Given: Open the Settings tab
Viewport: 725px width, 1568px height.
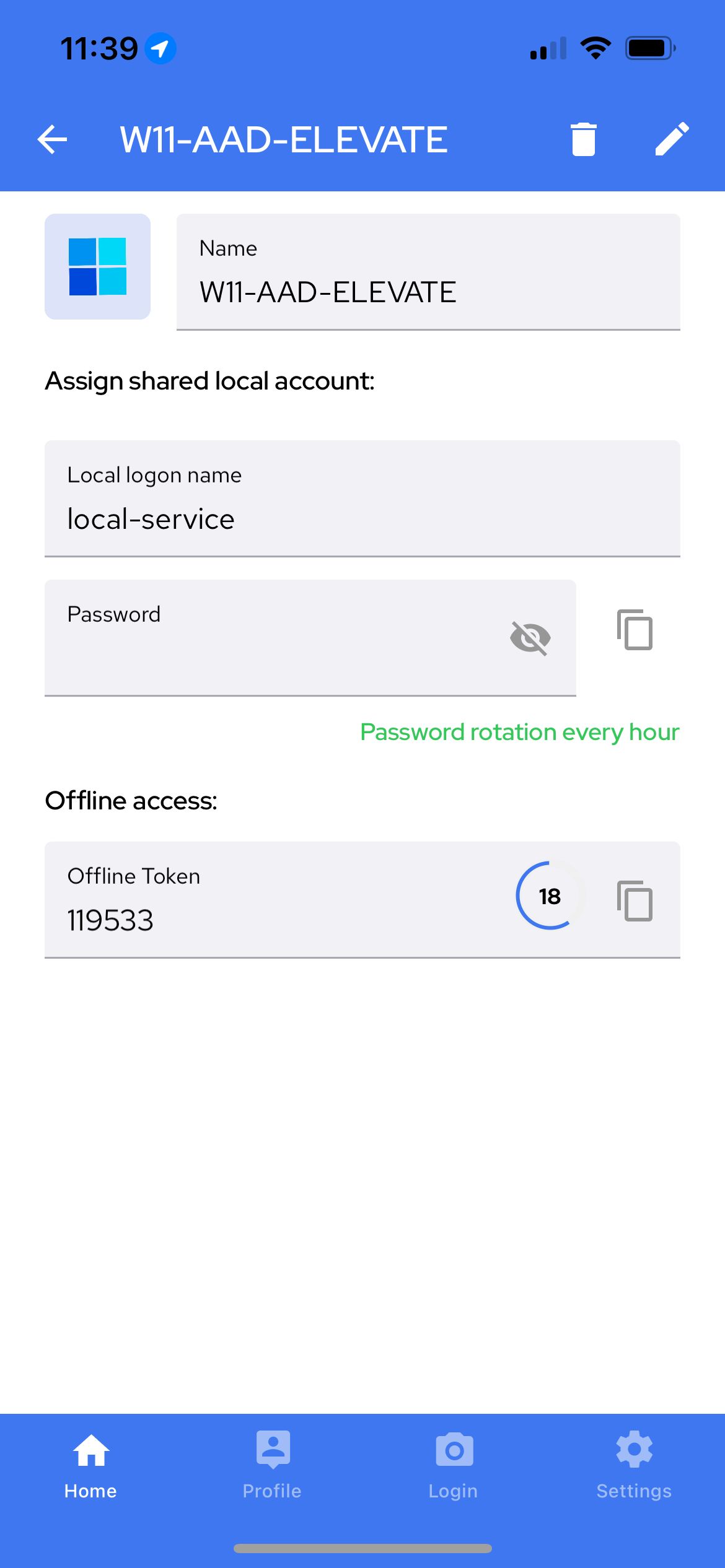Looking at the screenshot, I should [634, 1465].
